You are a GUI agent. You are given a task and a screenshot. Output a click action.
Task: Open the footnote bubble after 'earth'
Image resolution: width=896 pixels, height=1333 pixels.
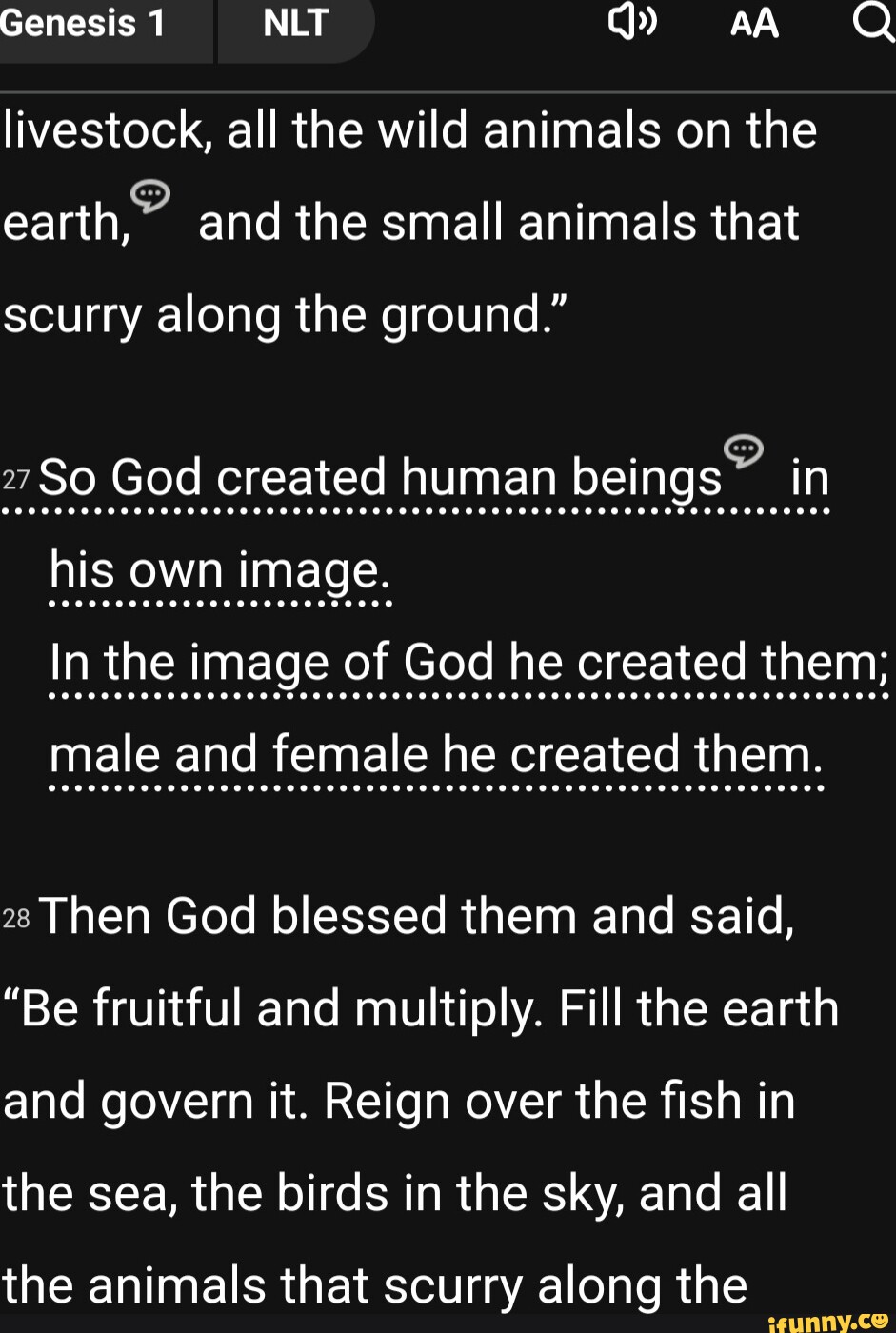(149, 197)
